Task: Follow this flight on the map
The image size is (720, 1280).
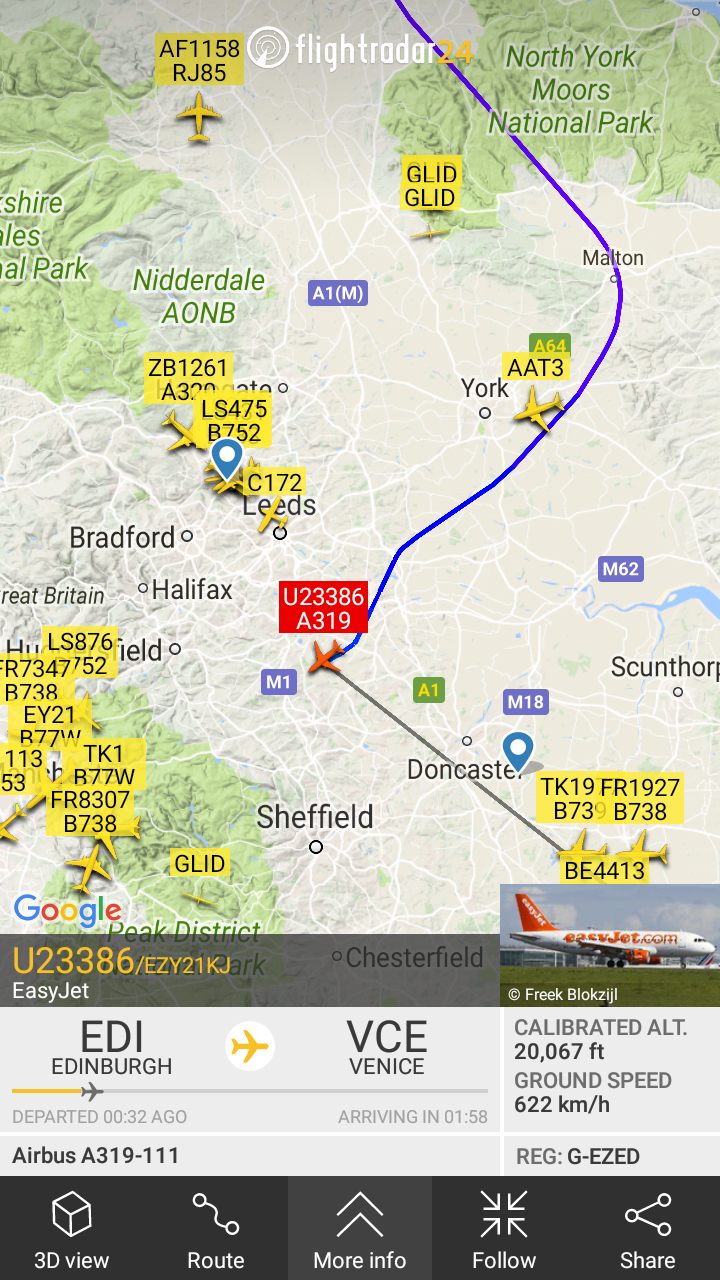Action: 504,1228
